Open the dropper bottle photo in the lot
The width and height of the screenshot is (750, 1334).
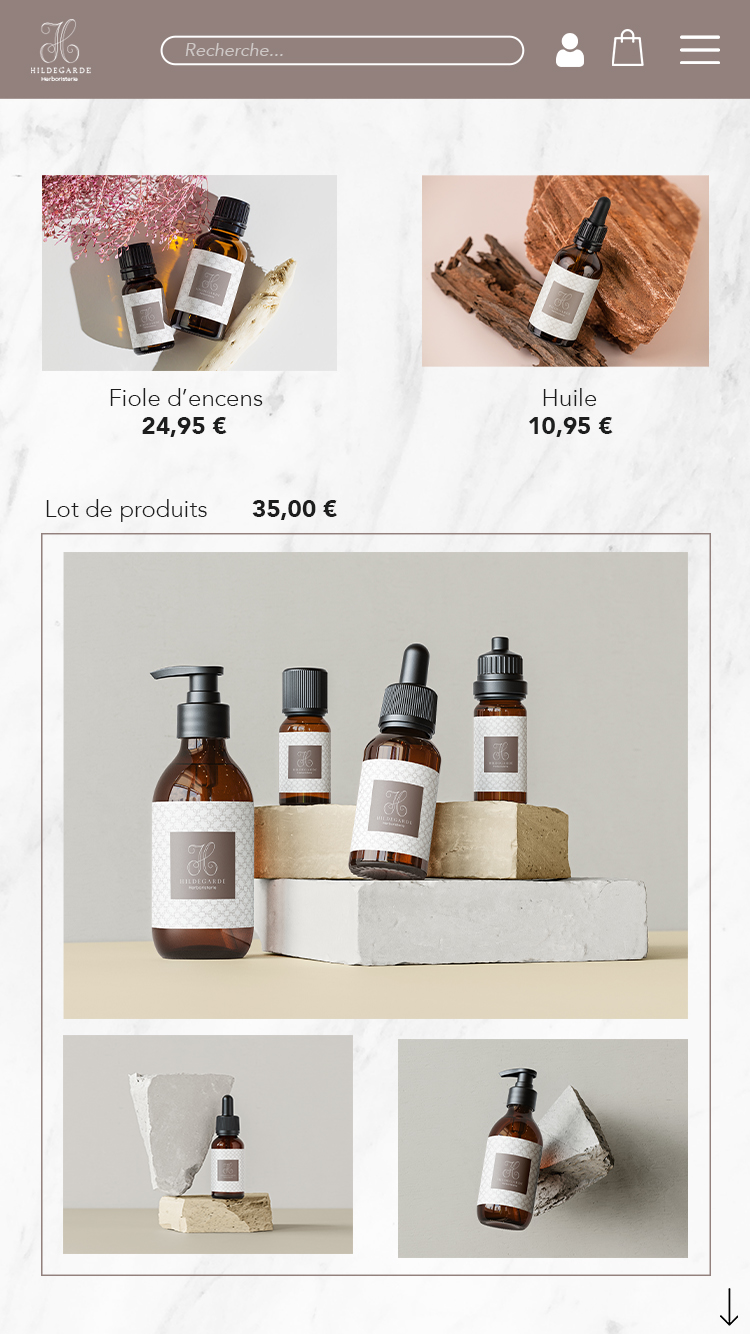pos(208,1144)
